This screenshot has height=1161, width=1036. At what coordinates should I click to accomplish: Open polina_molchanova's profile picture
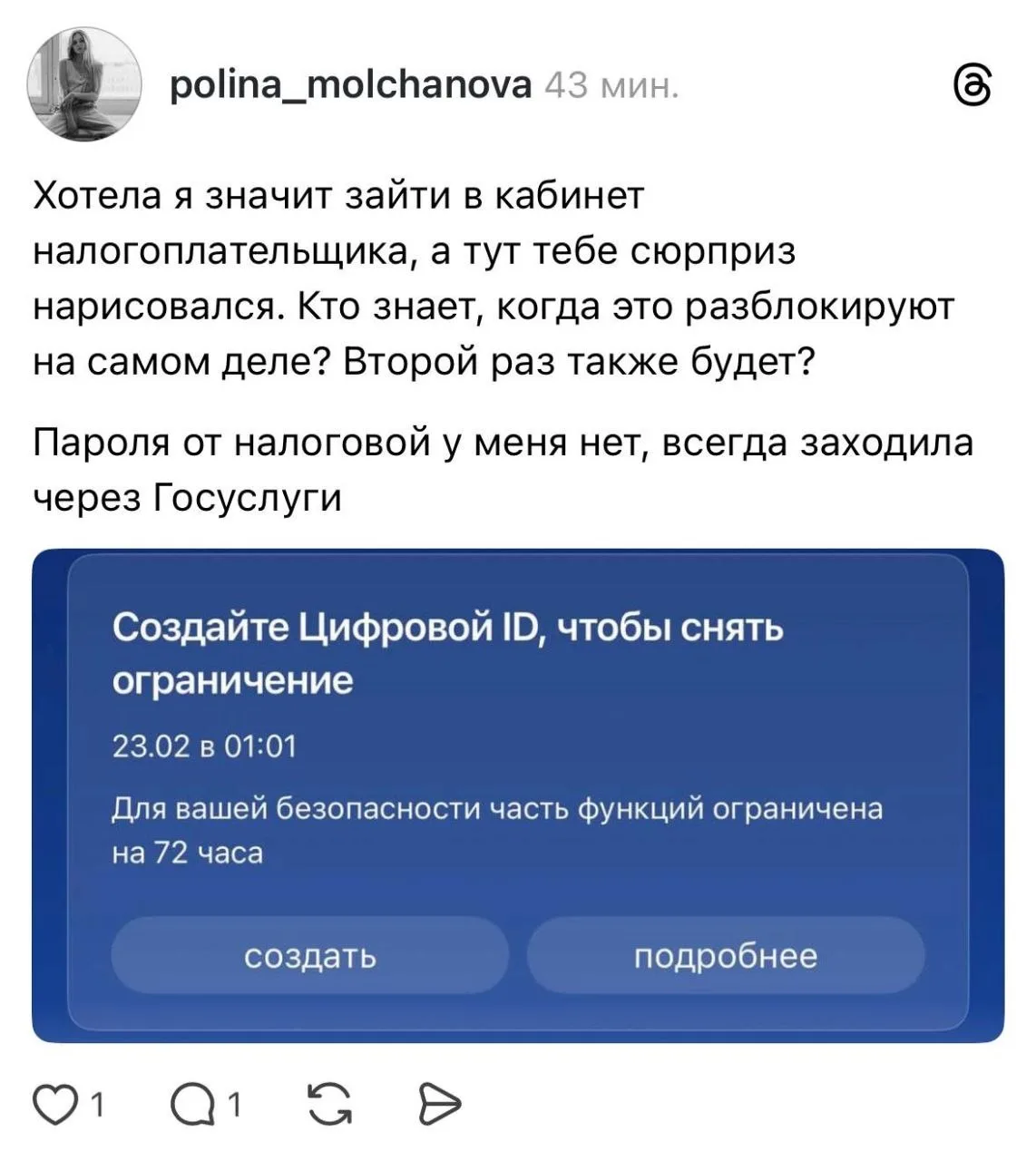point(85,85)
